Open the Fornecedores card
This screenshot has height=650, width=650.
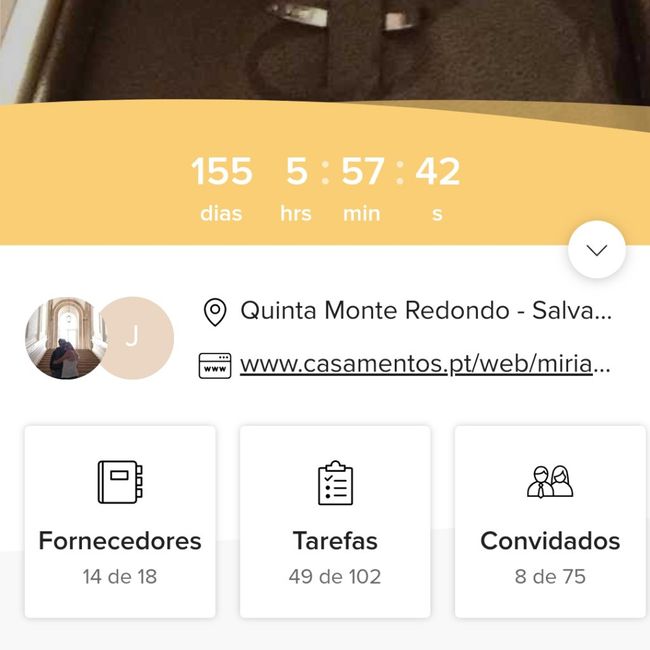[120, 521]
